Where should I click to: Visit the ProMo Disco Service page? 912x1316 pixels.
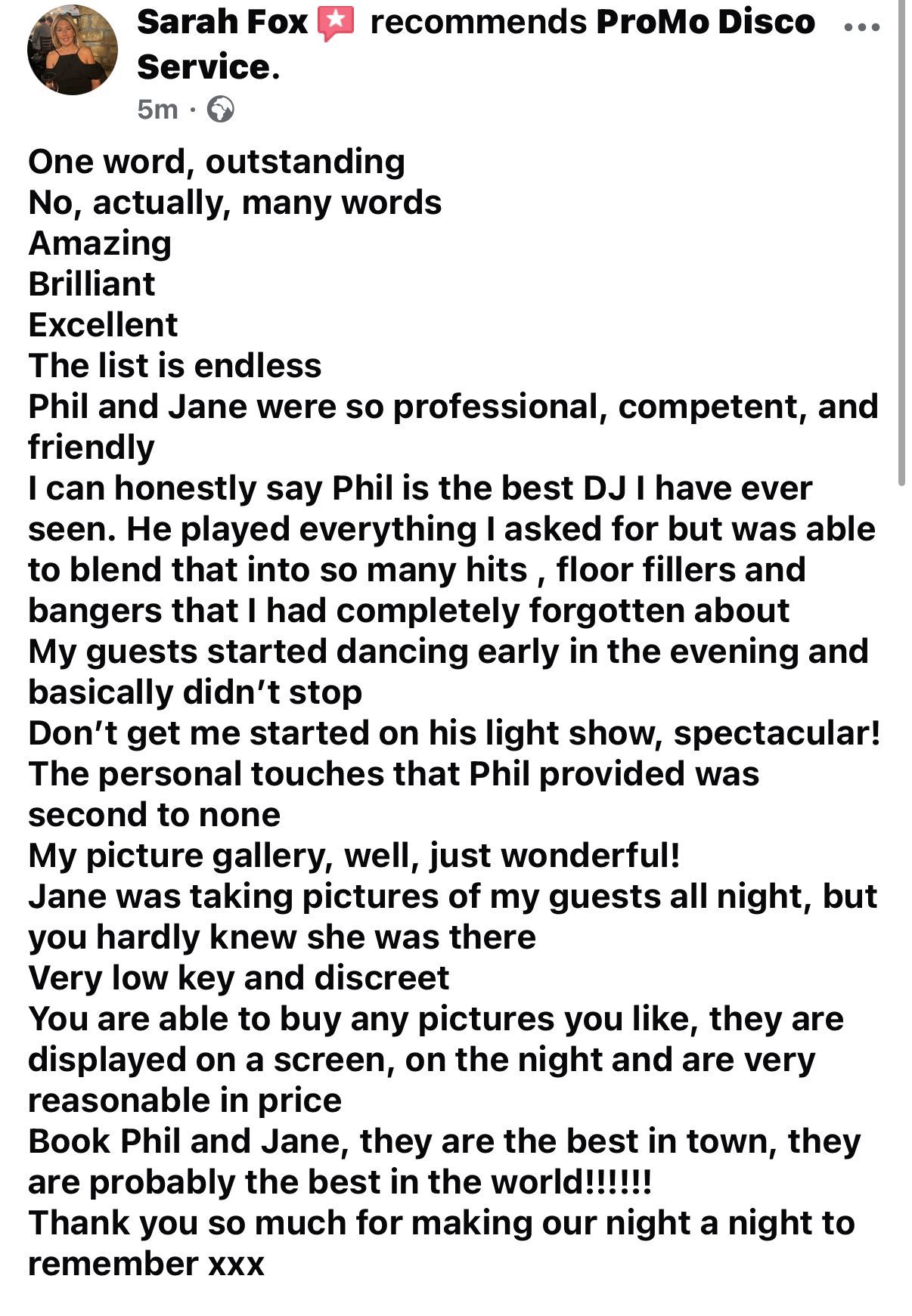(x=704, y=23)
